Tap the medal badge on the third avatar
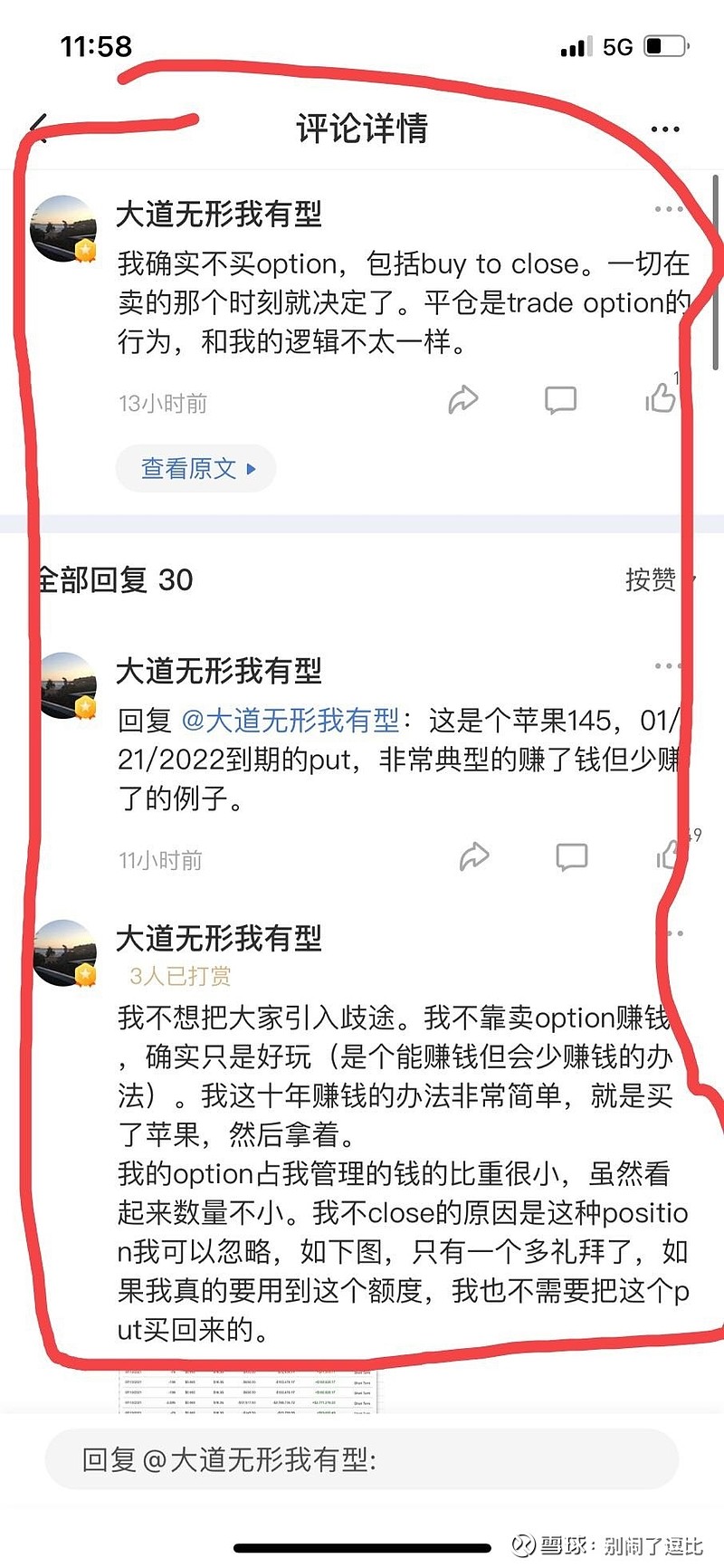 [x=84, y=974]
